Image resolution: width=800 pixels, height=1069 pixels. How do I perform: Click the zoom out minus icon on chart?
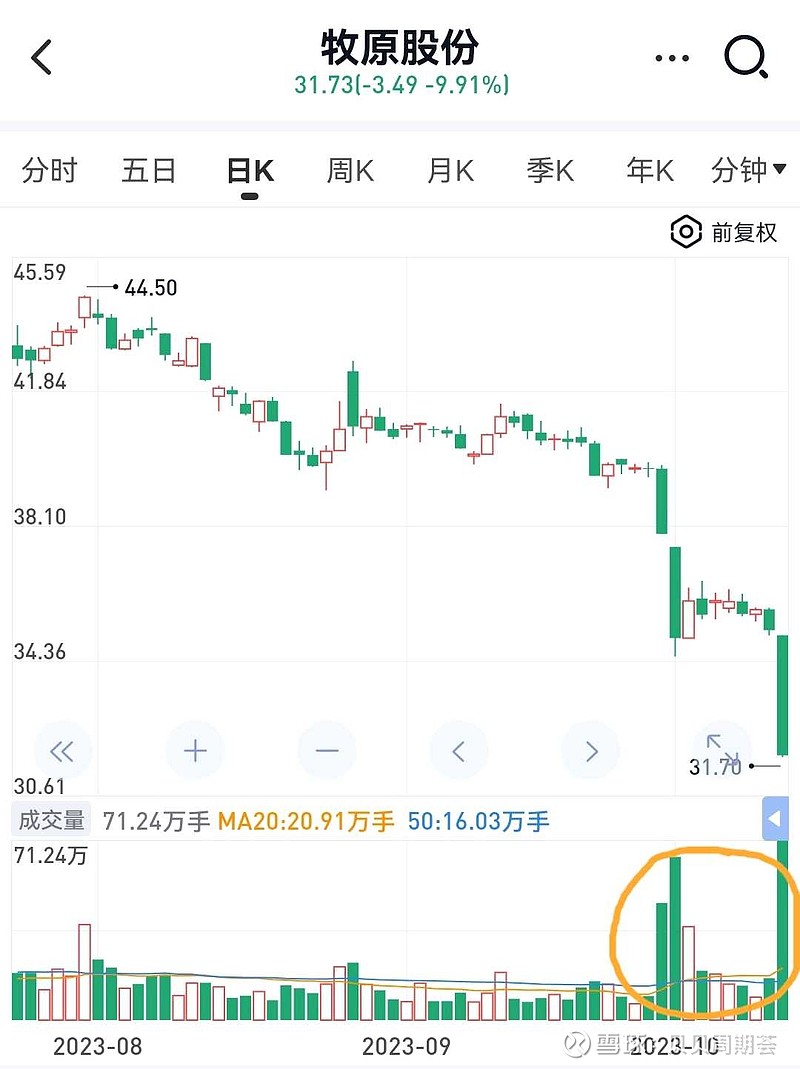click(x=327, y=750)
